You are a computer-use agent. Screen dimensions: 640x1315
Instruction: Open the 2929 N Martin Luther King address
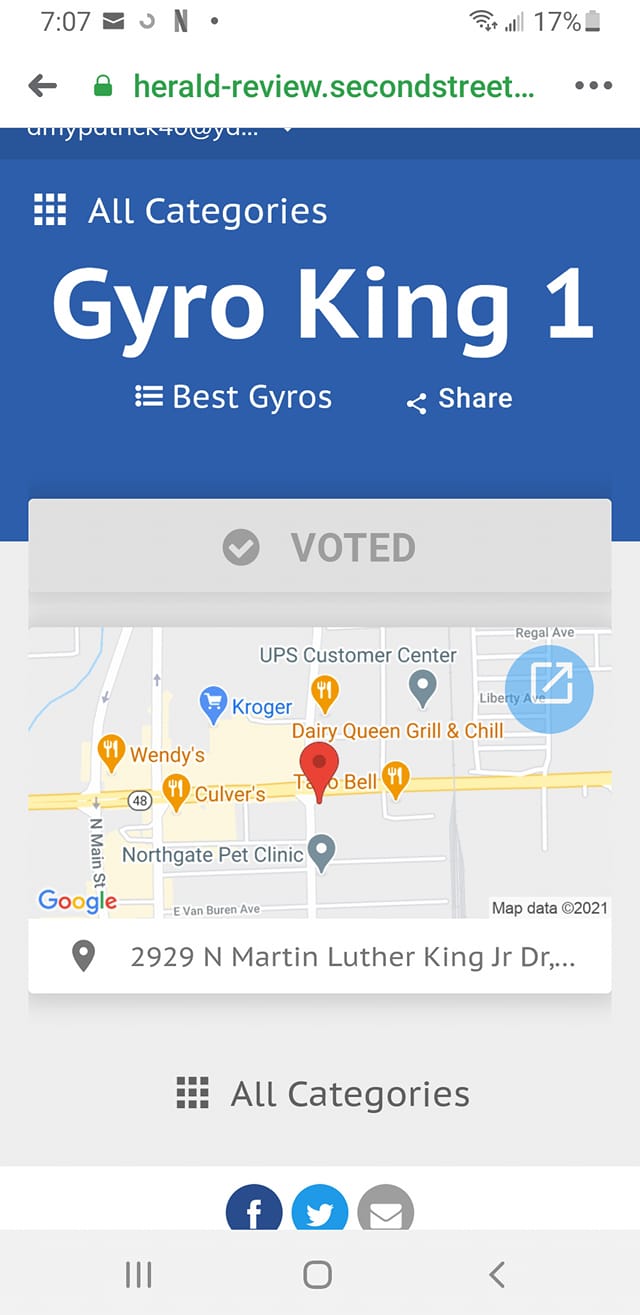pyautogui.click(x=320, y=956)
